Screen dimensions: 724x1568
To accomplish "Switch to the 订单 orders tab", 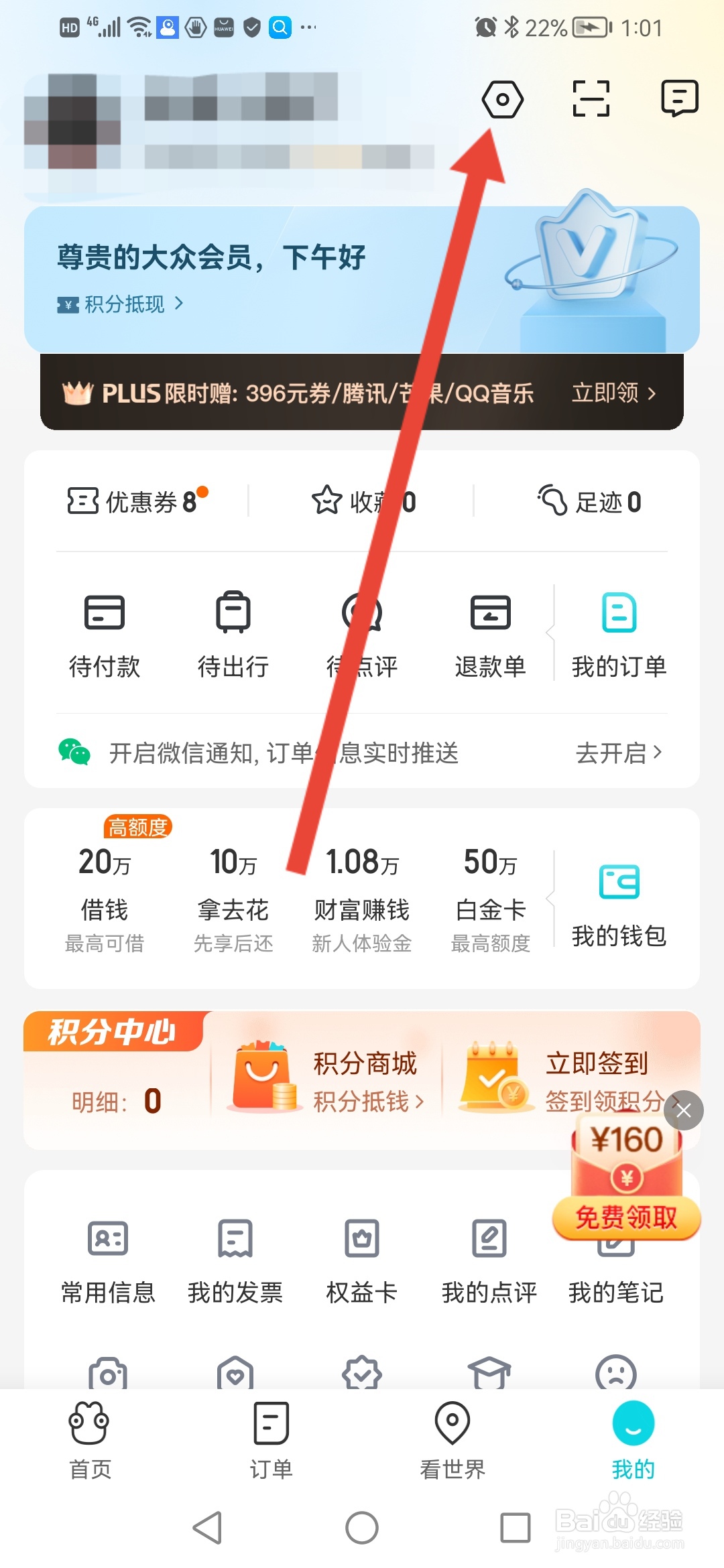I will pyautogui.click(x=271, y=1441).
